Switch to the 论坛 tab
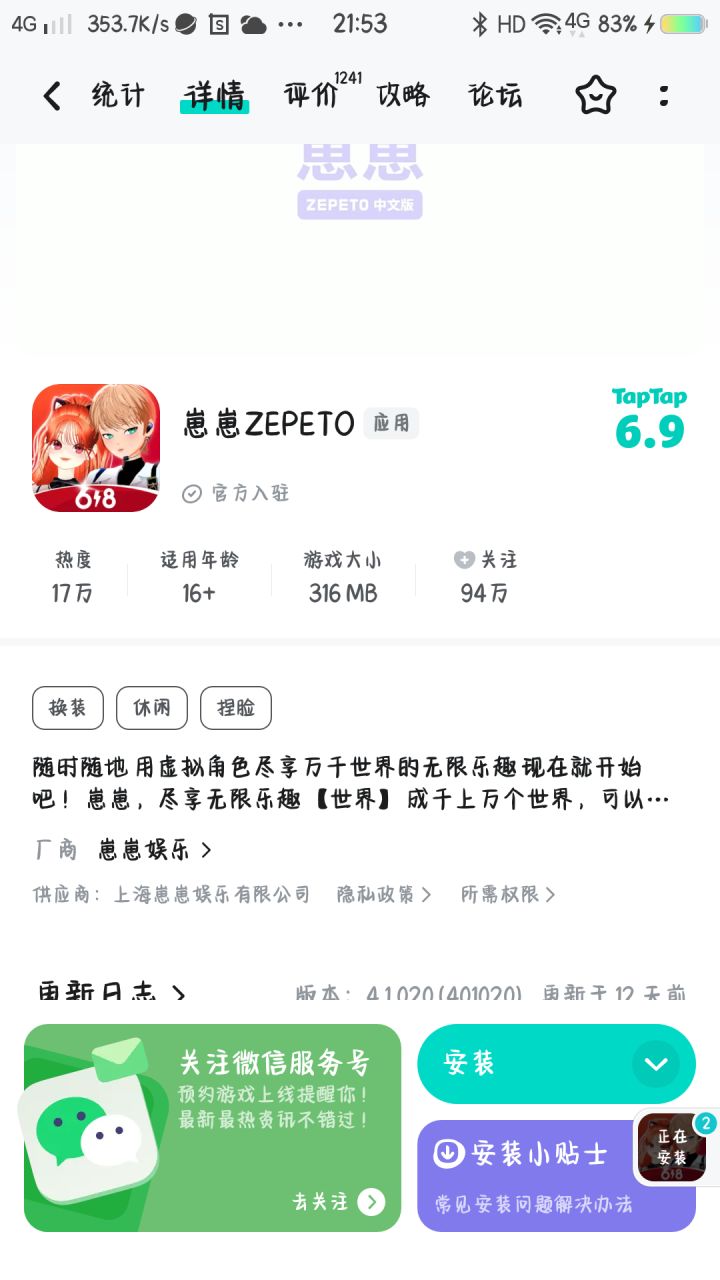The height and width of the screenshot is (1280, 720). click(x=497, y=95)
